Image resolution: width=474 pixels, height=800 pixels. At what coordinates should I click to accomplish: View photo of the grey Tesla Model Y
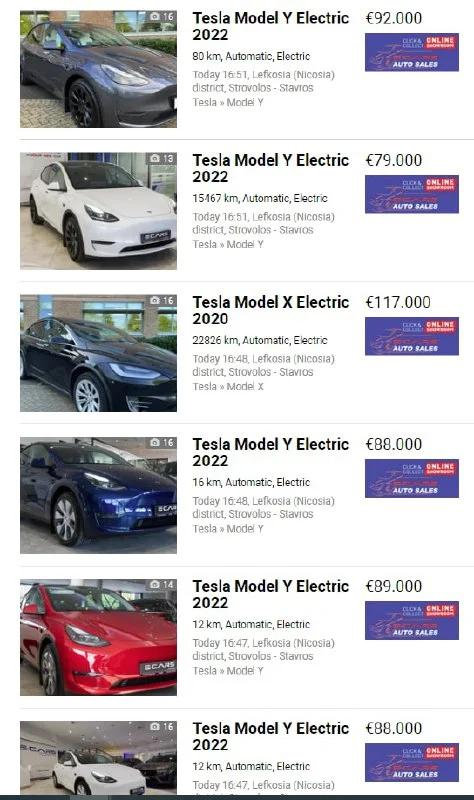point(98,69)
